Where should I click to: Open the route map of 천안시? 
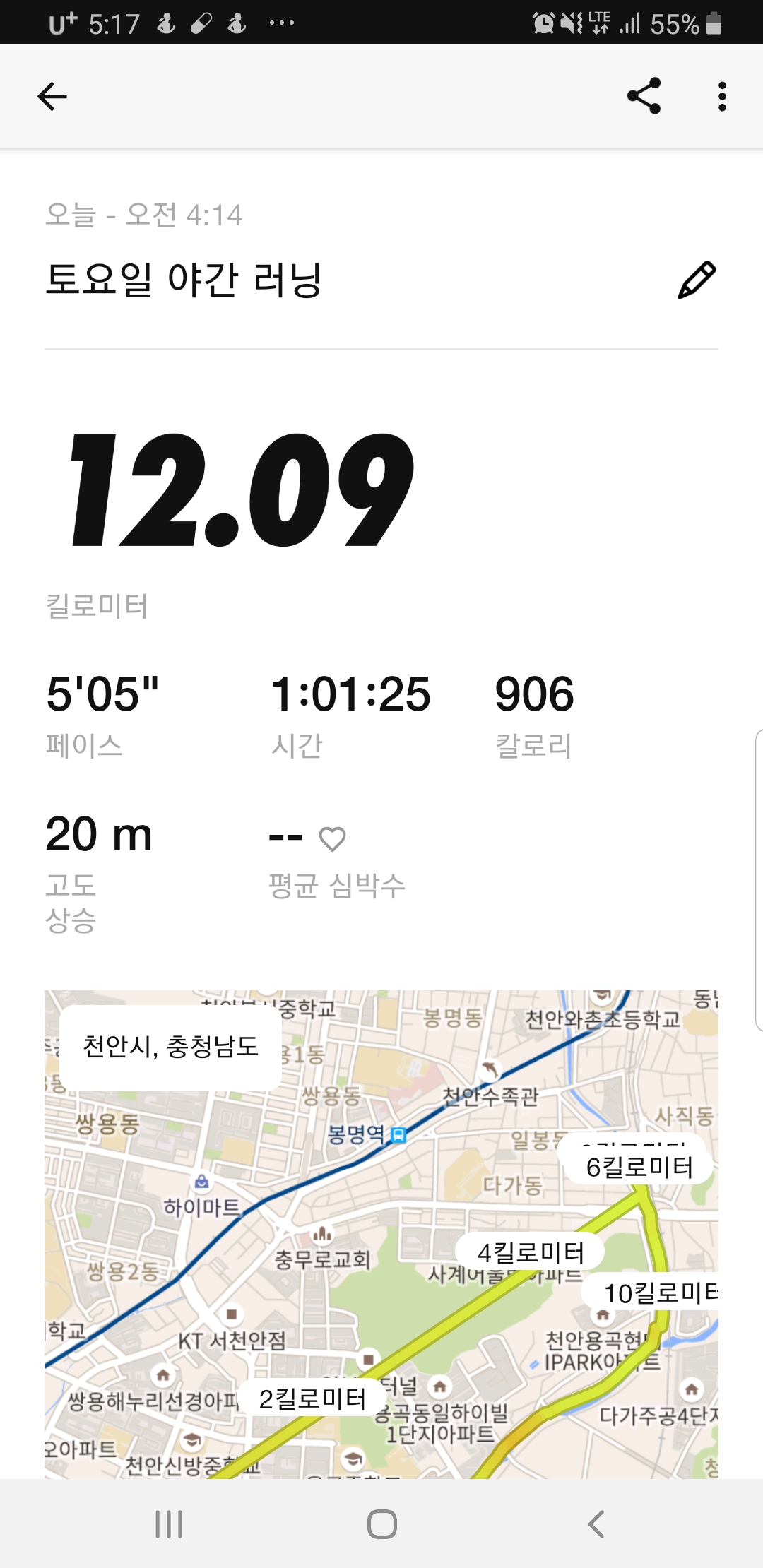pos(381,1234)
